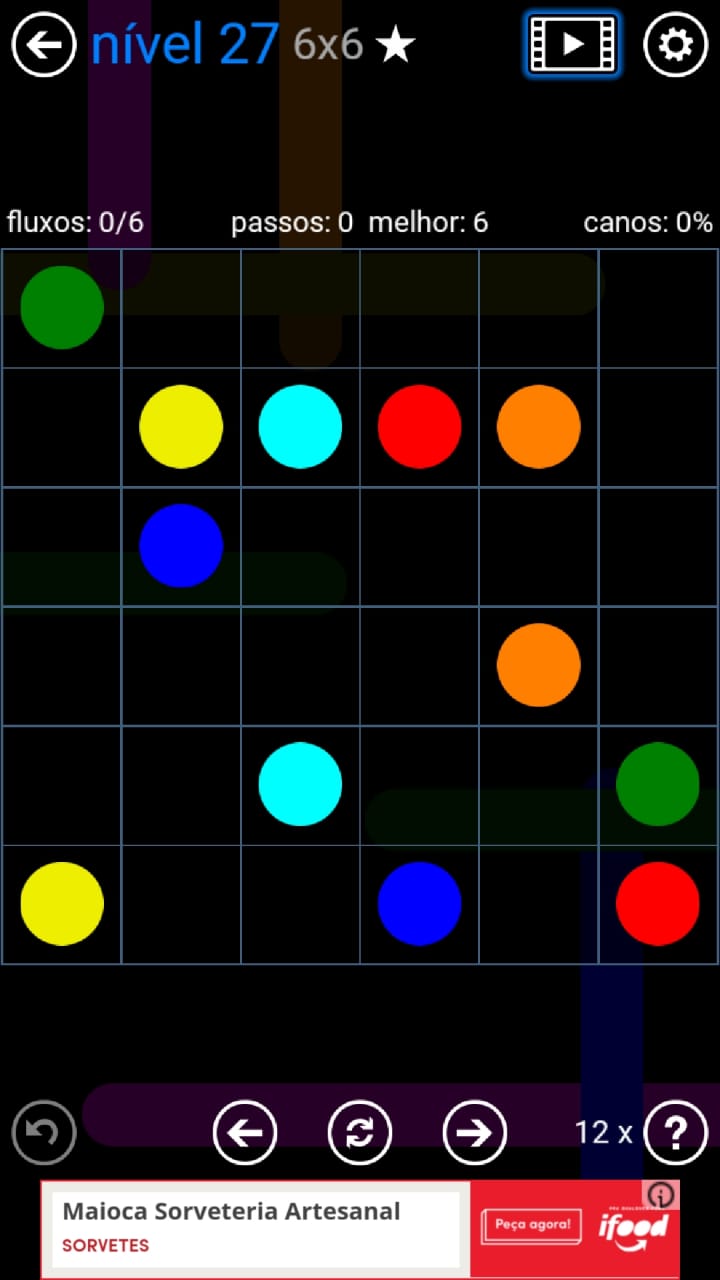Open the settings gear

675,44
